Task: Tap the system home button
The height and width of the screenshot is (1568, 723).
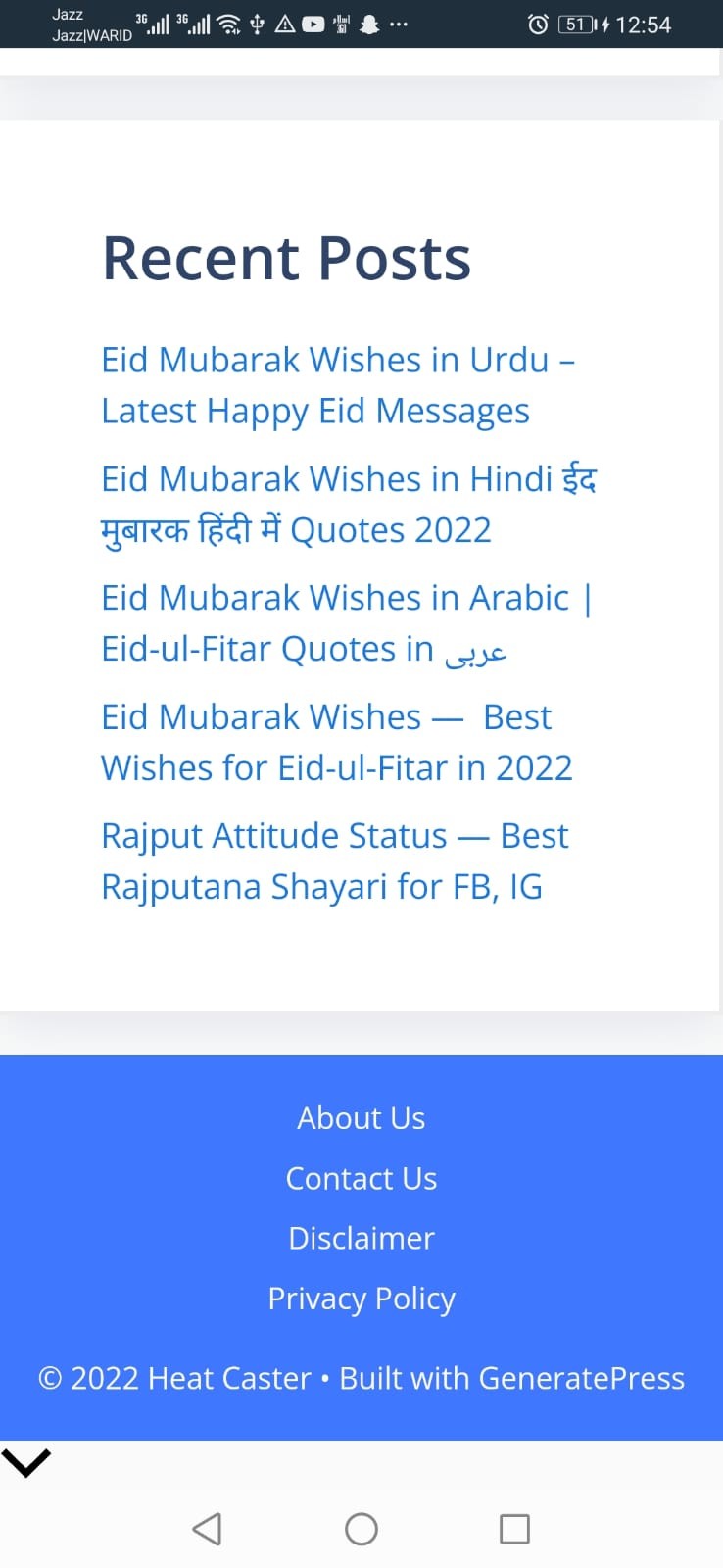Action: [x=361, y=1529]
